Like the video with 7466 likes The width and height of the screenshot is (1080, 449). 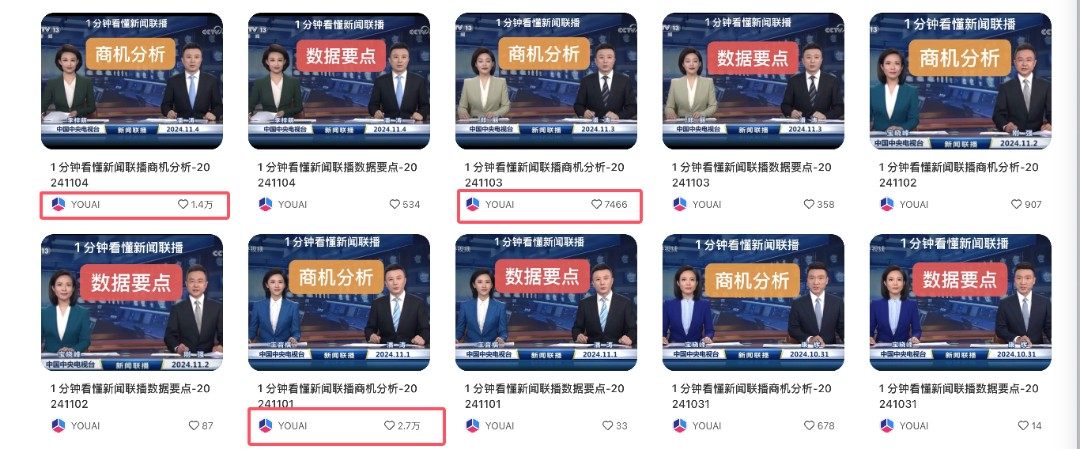point(597,205)
